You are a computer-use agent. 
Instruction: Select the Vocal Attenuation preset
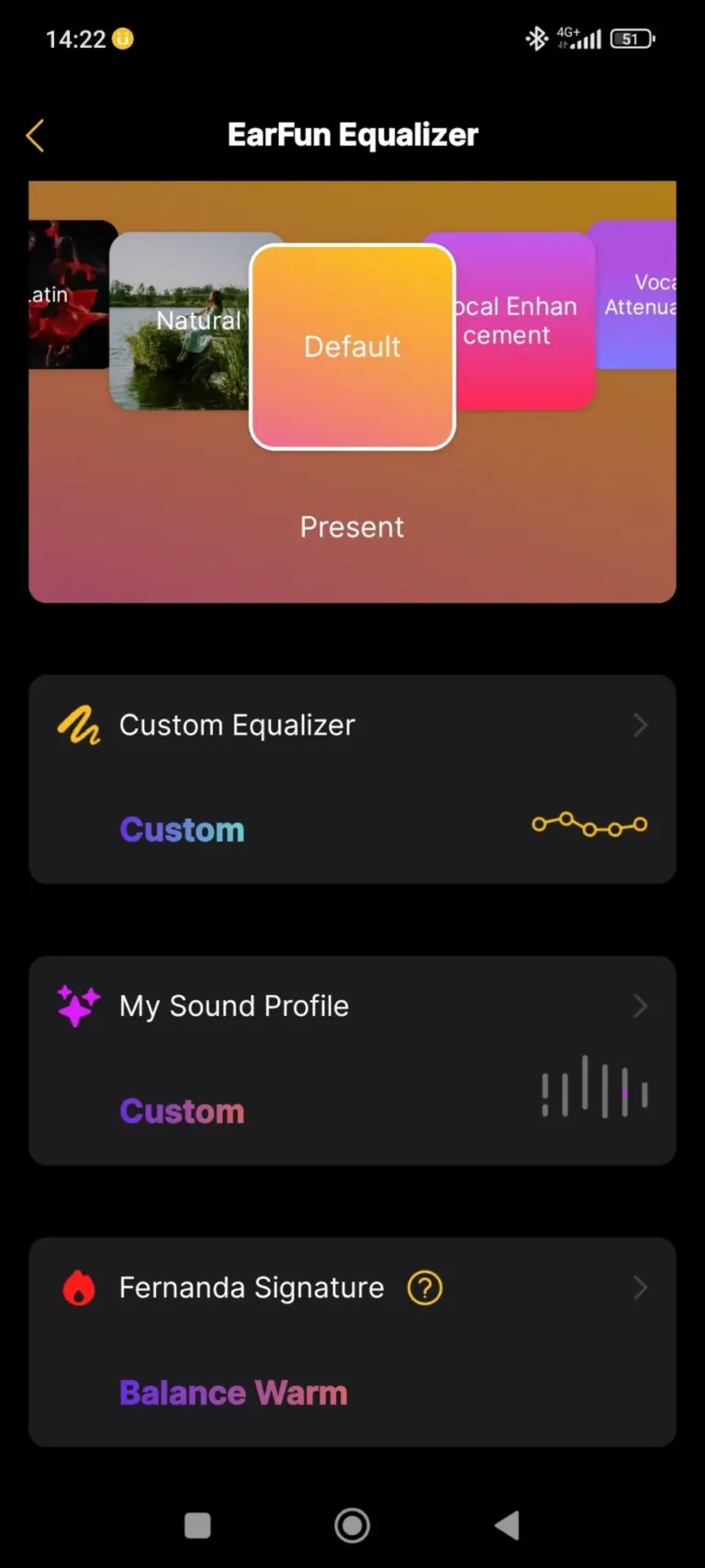click(x=637, y=295)
